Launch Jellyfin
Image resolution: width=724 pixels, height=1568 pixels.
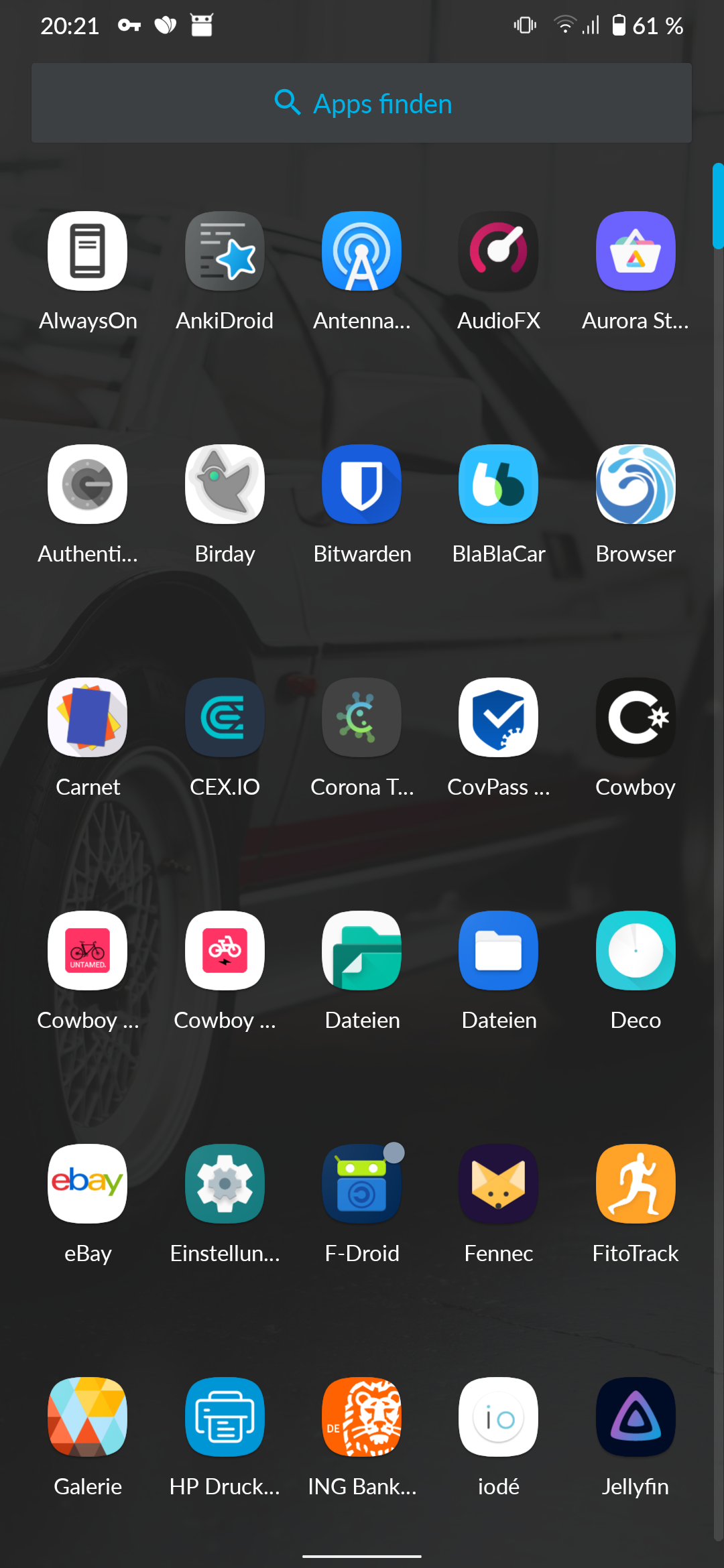(636, 1417)
